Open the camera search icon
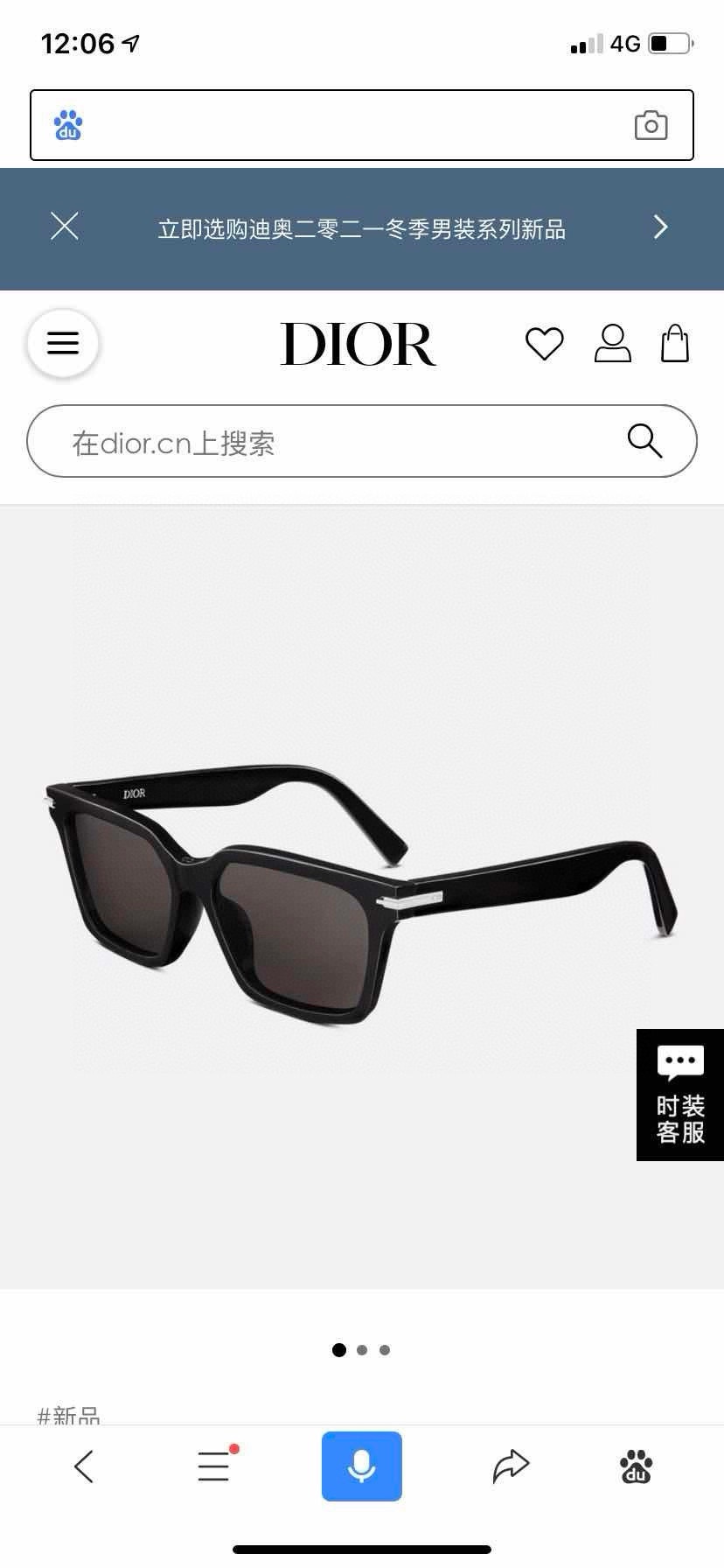Image resolution: width=724 pixels, height=1568 pixels. (x=651, y=125)
